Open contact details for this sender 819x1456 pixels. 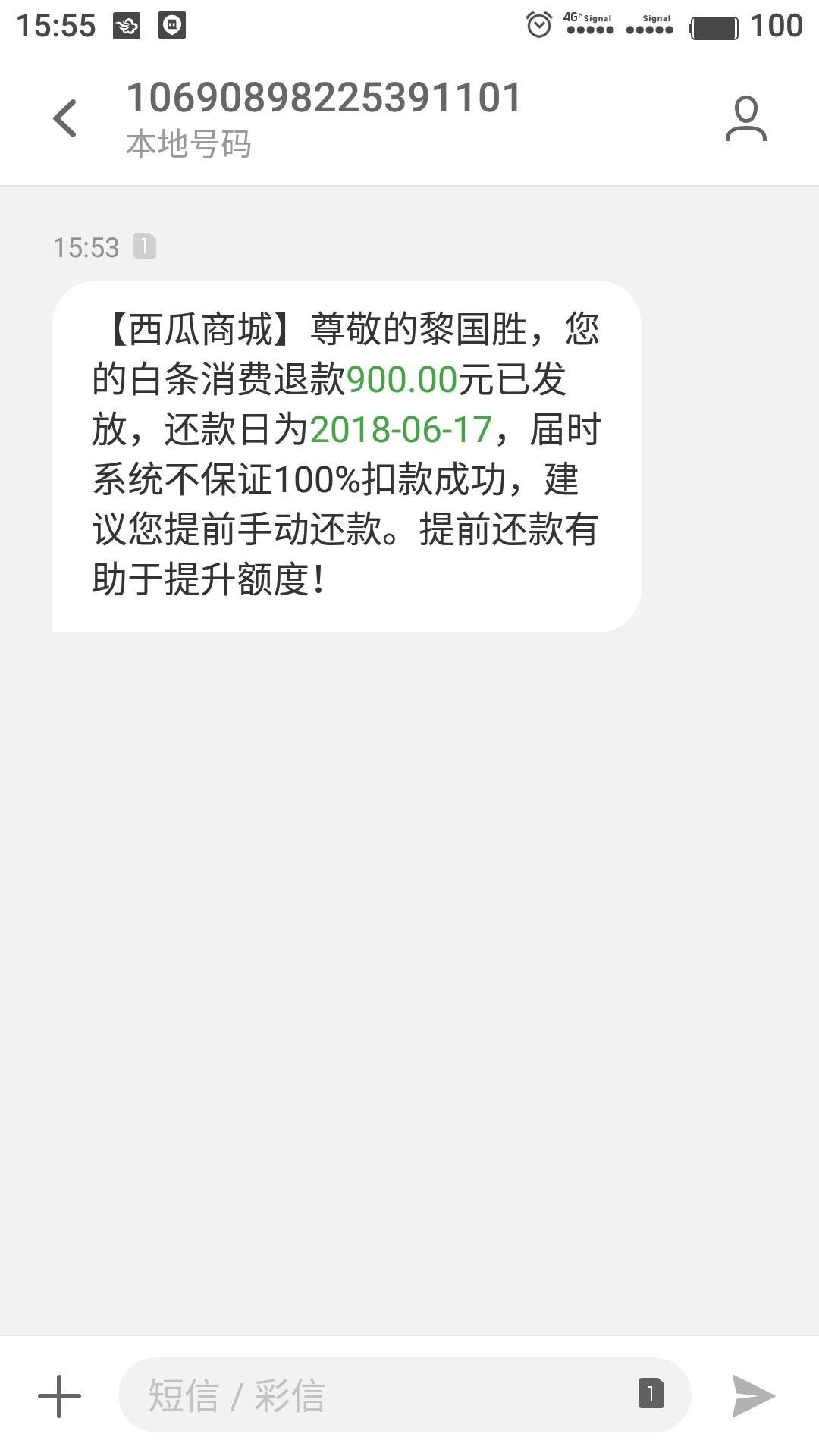tap(745, 118)
